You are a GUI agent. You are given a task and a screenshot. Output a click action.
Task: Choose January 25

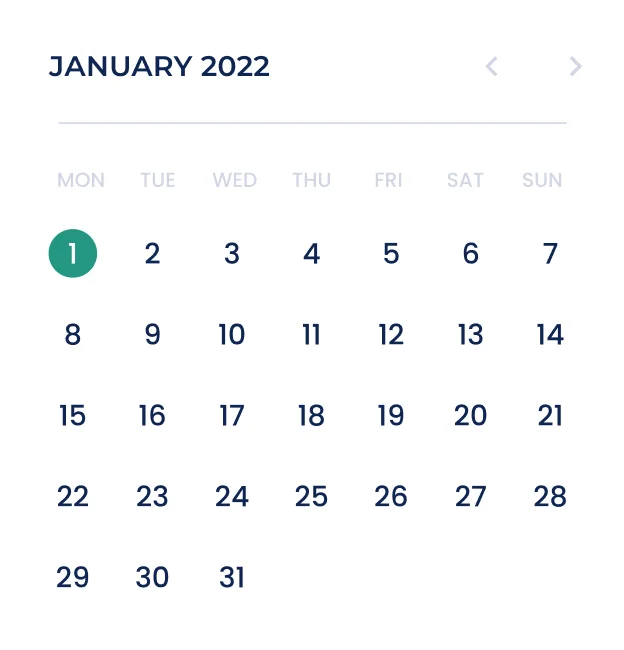[311, 497]
